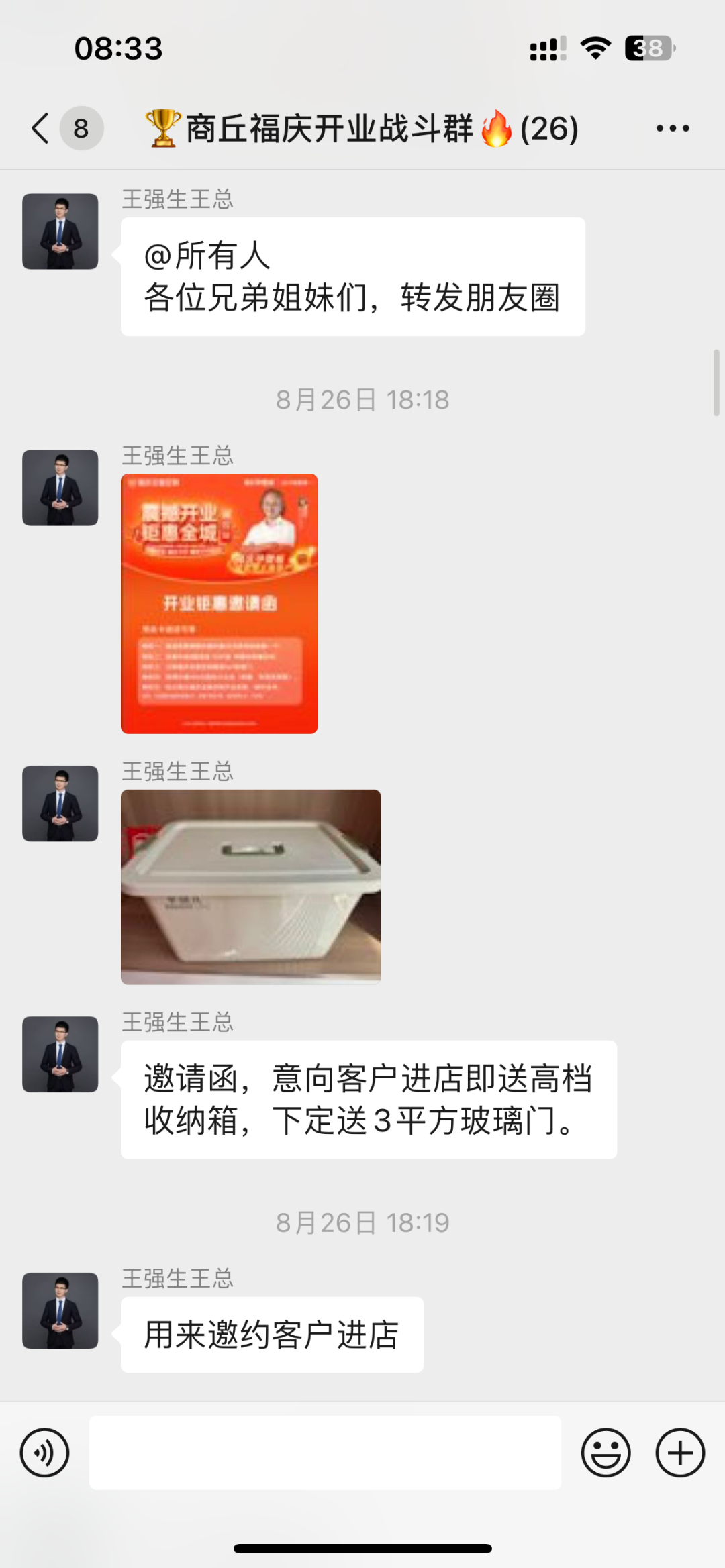The width and height of the screenshot is (725, 1568).
Task: Open the plus attachment menu
Action: [680, 1453]
